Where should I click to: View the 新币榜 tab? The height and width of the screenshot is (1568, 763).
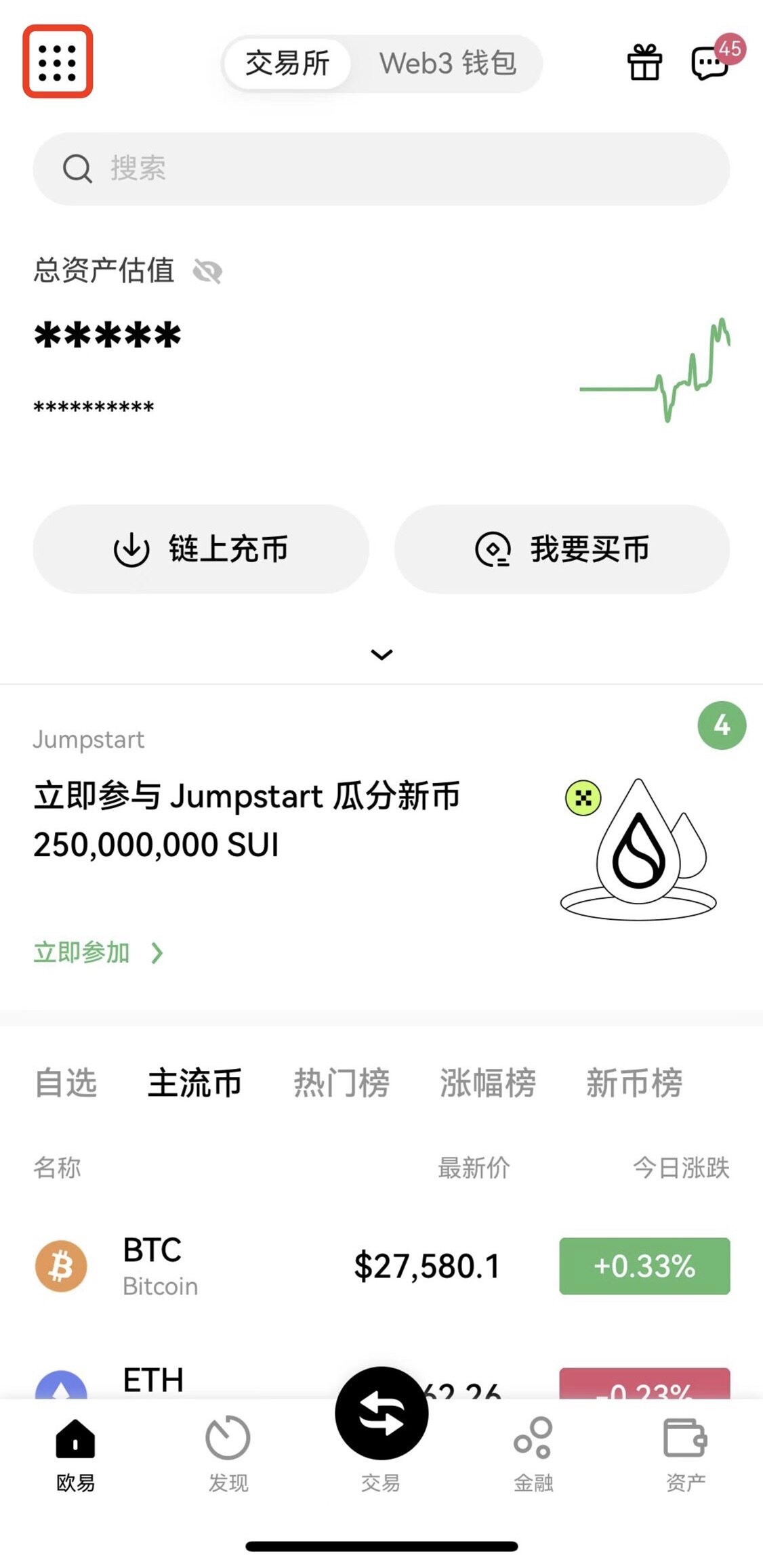[634, 1082]
